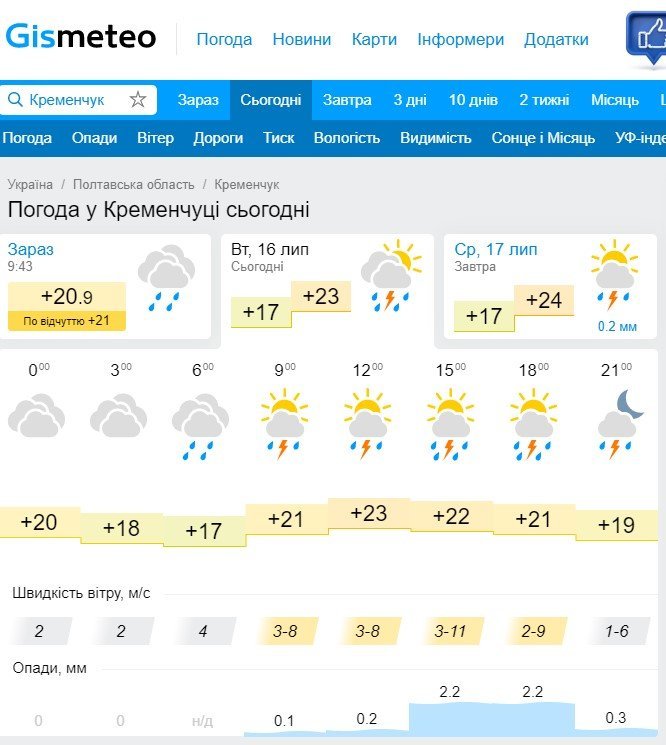Select the Опади sub-tab
The image size is (666, 745).
point(94,138)
